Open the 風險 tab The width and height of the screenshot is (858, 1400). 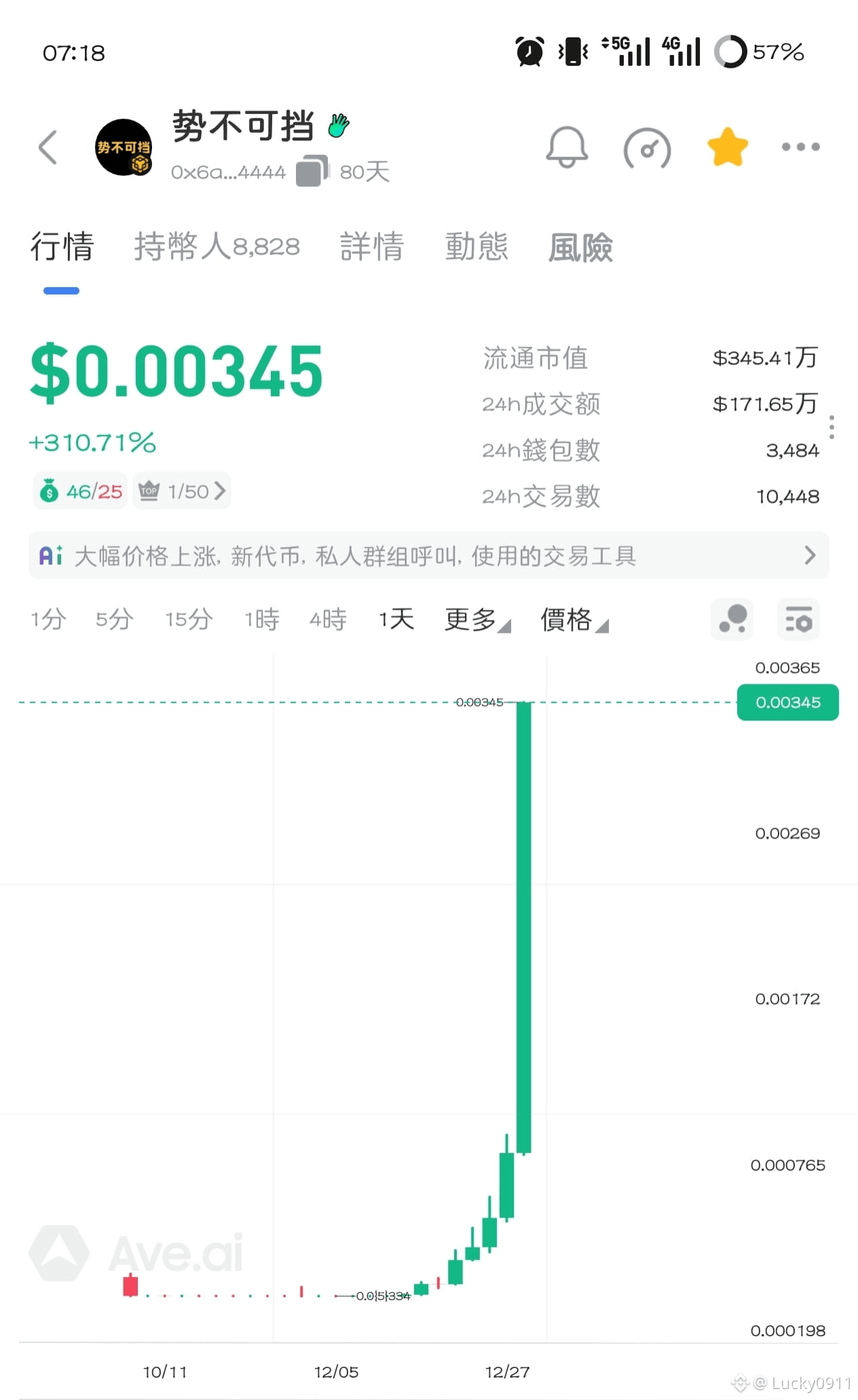[x=580, y=246]
